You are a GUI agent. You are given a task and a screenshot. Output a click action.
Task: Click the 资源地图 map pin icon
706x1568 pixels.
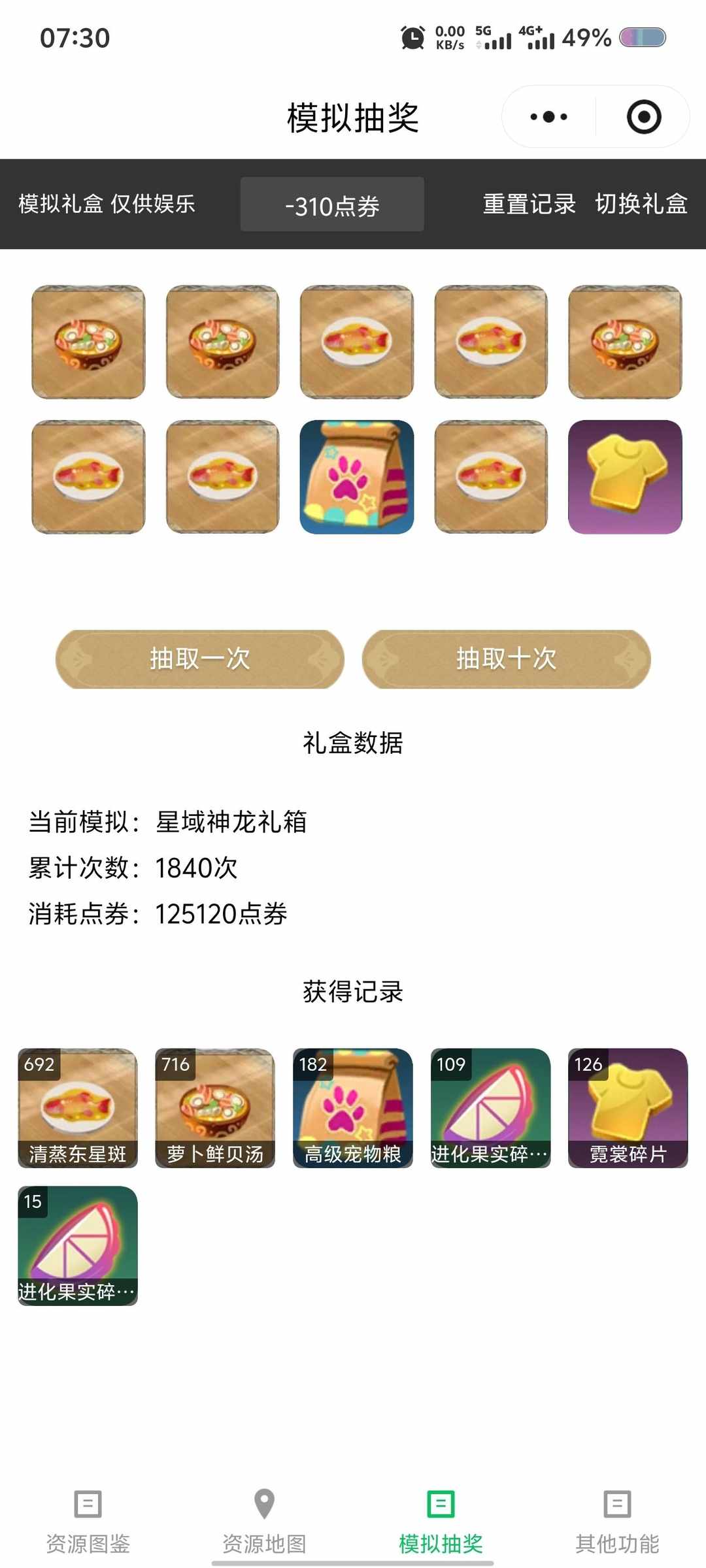tap(264, 1505)
